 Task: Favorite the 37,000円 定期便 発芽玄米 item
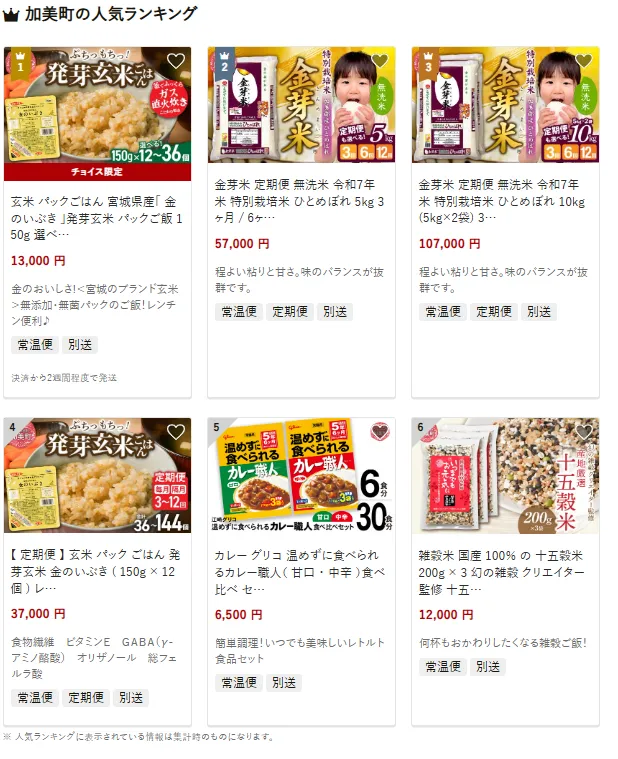[x=176, y=432]
